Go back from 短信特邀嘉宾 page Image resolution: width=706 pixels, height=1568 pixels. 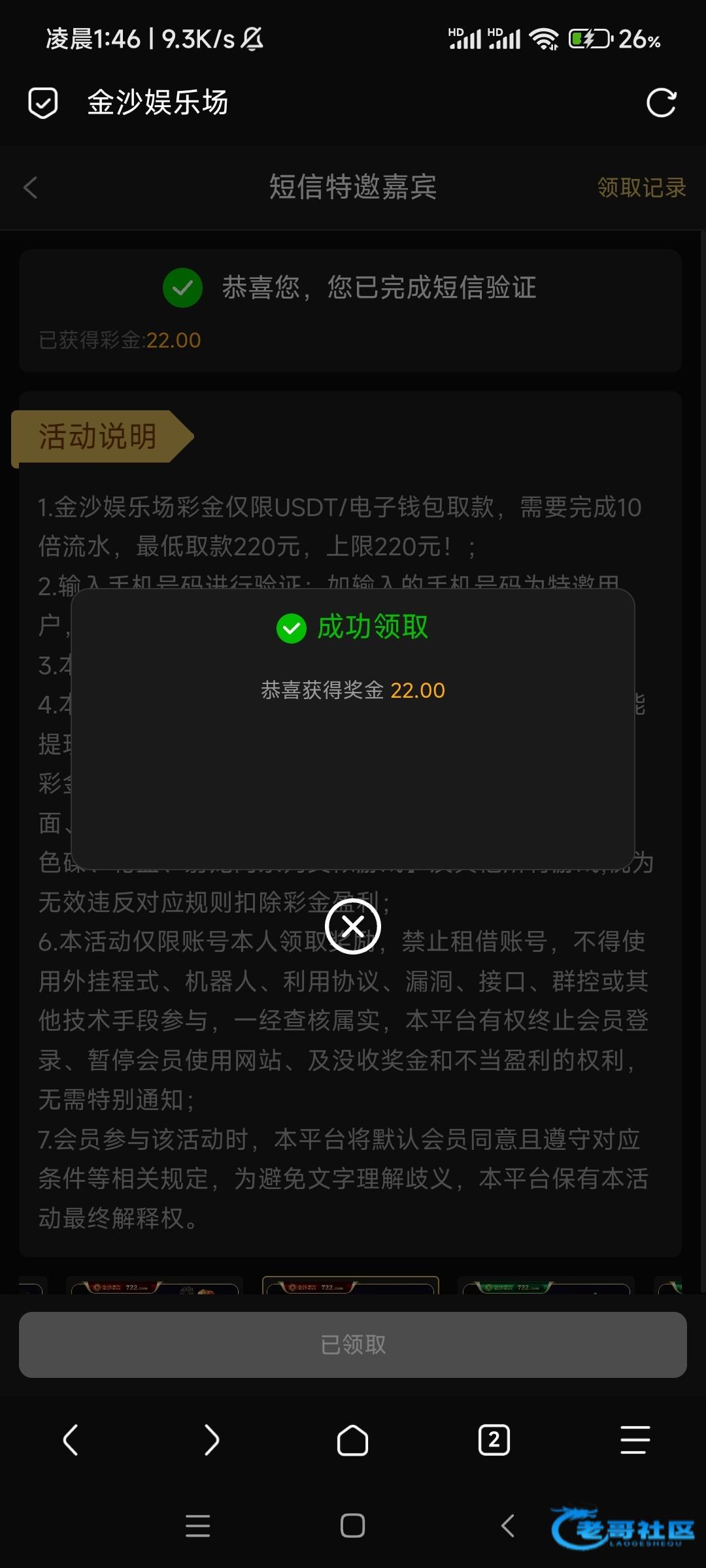[x=31, y=188]
